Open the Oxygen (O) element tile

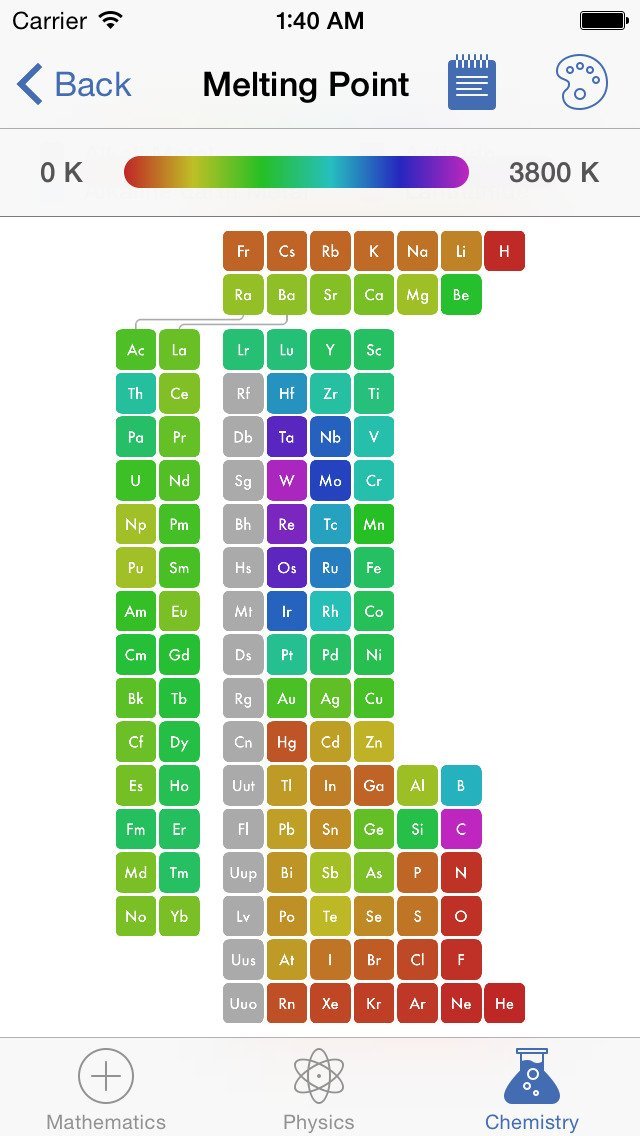pos(461,916)
